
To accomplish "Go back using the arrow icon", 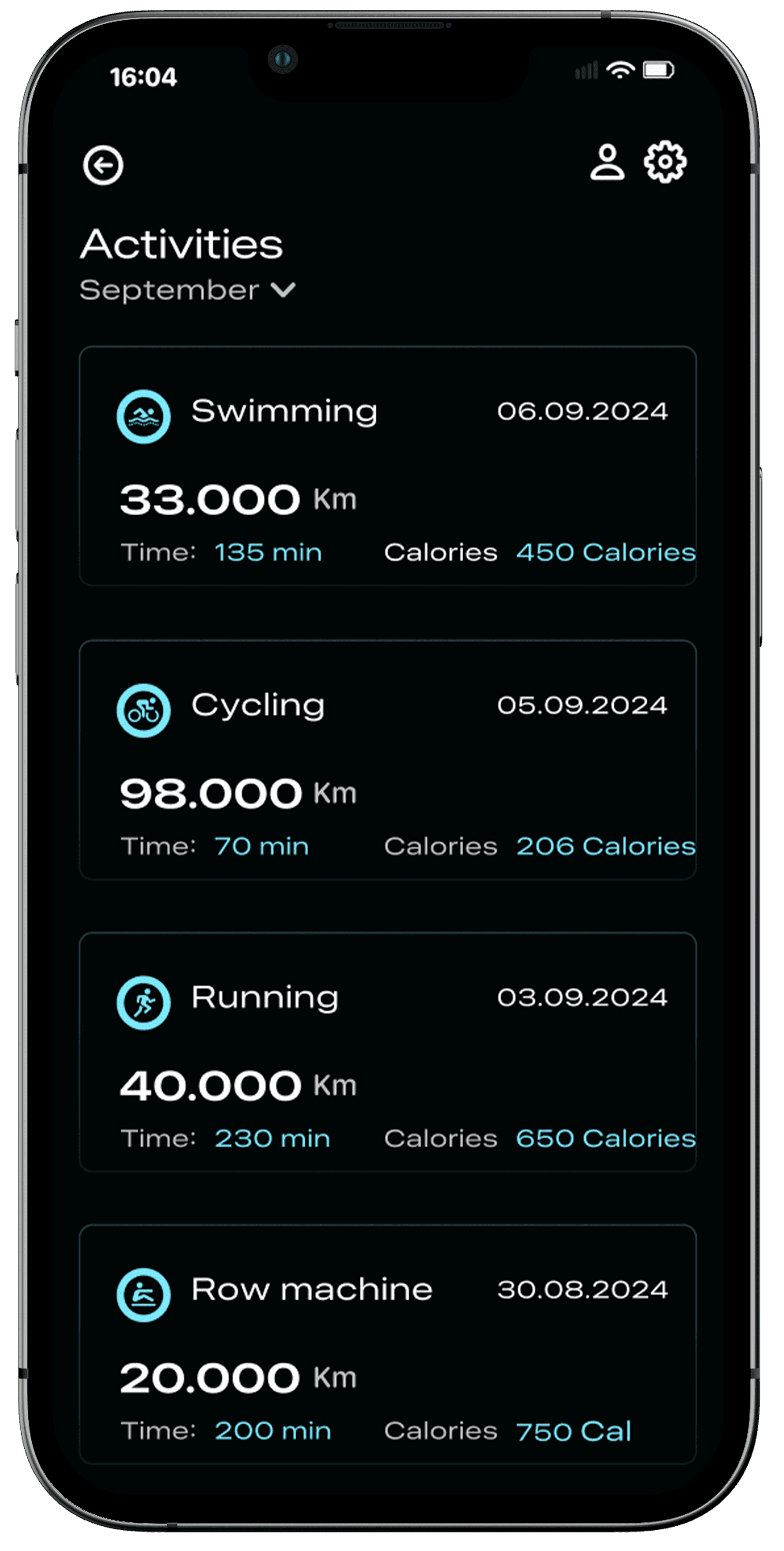I will tap(103, 165).
